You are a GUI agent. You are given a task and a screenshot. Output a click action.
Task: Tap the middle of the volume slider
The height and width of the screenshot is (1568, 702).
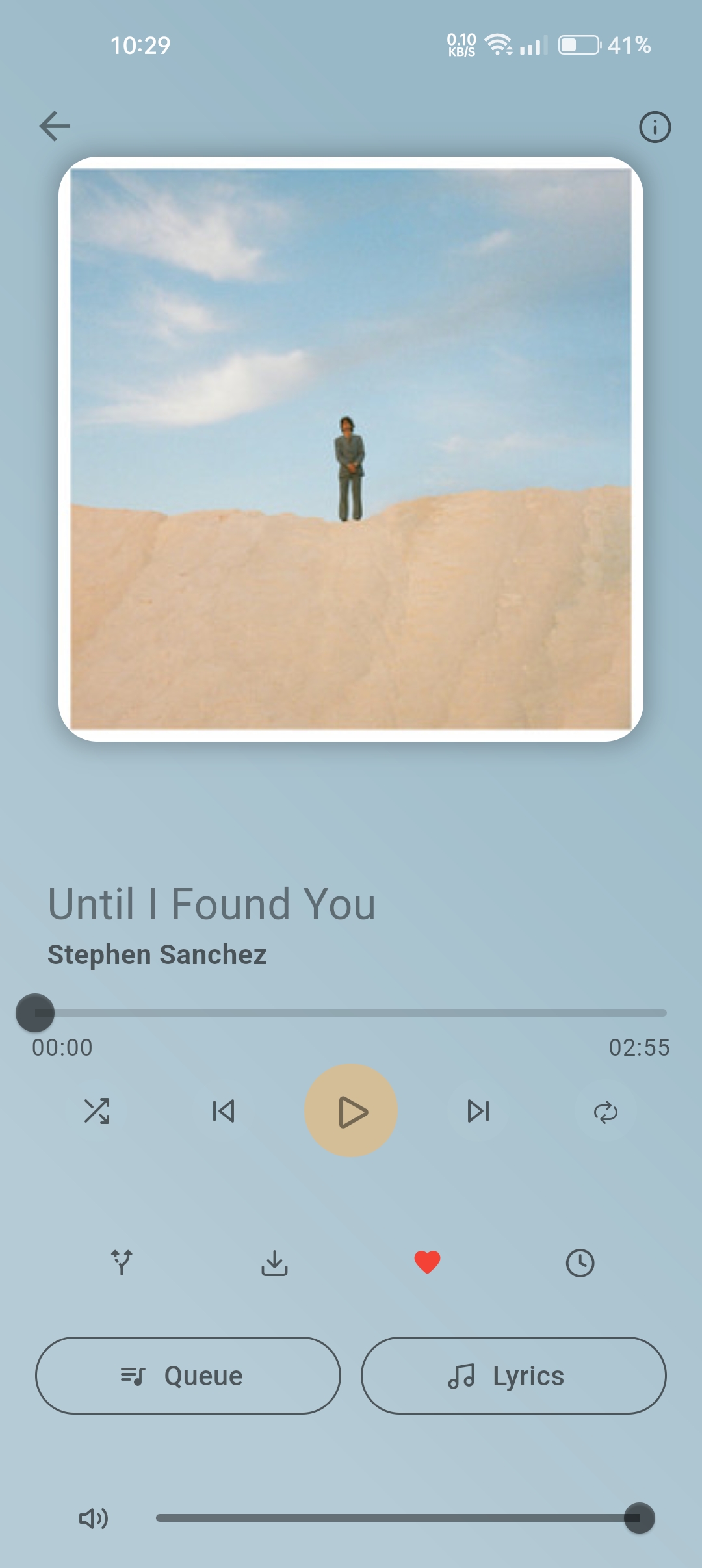click(398, 1519)
